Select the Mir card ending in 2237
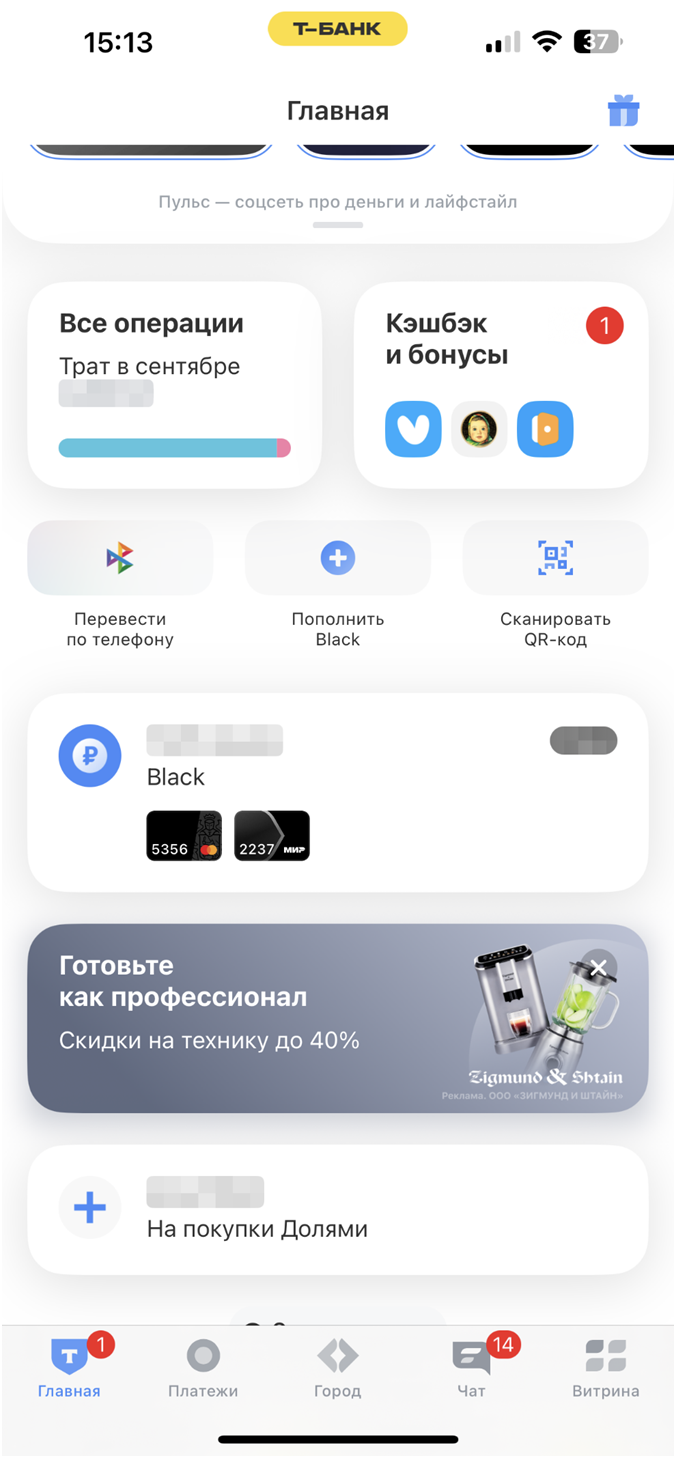Viewport: 676px width, 1458px height. pos(272,836)
